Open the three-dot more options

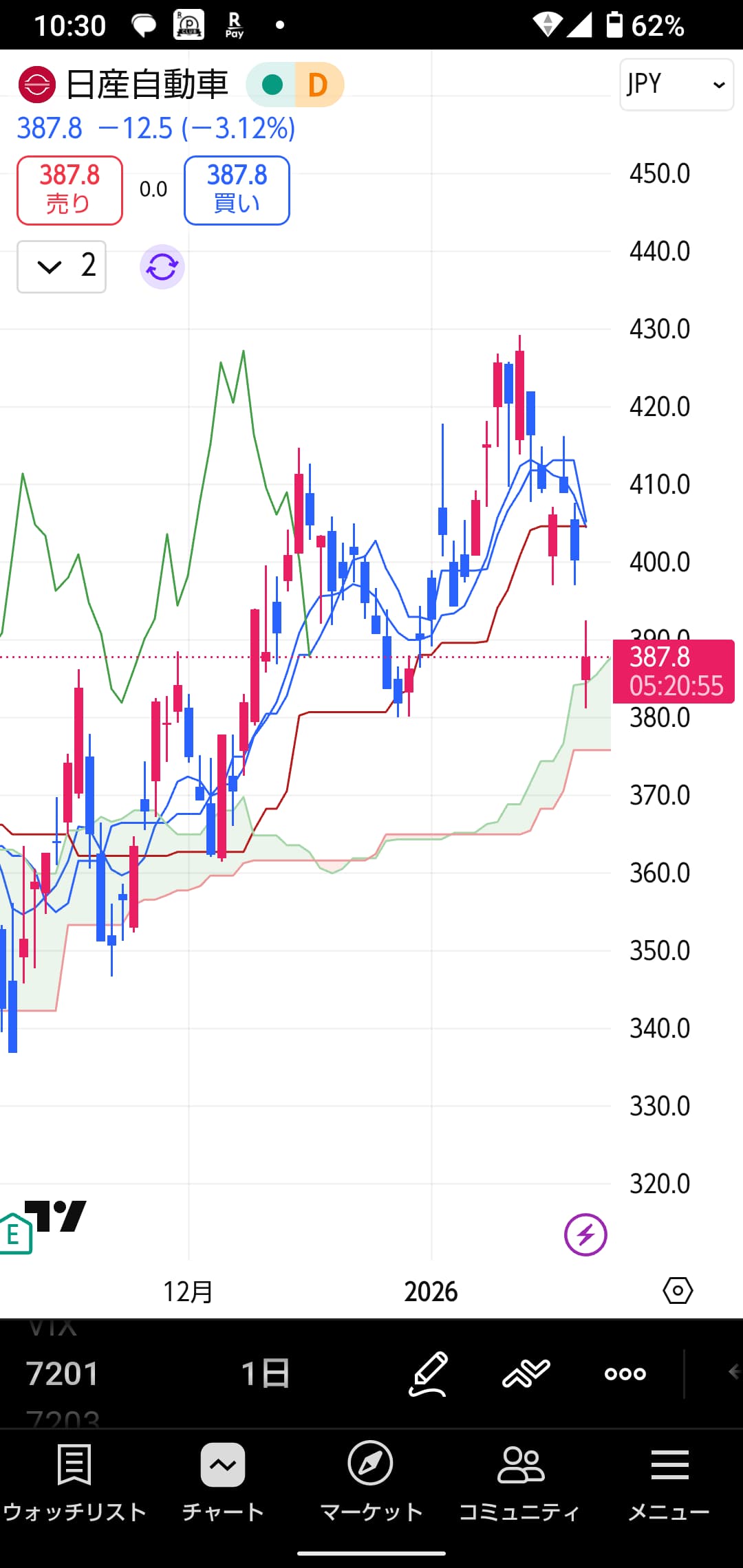tap(625, 1373)
